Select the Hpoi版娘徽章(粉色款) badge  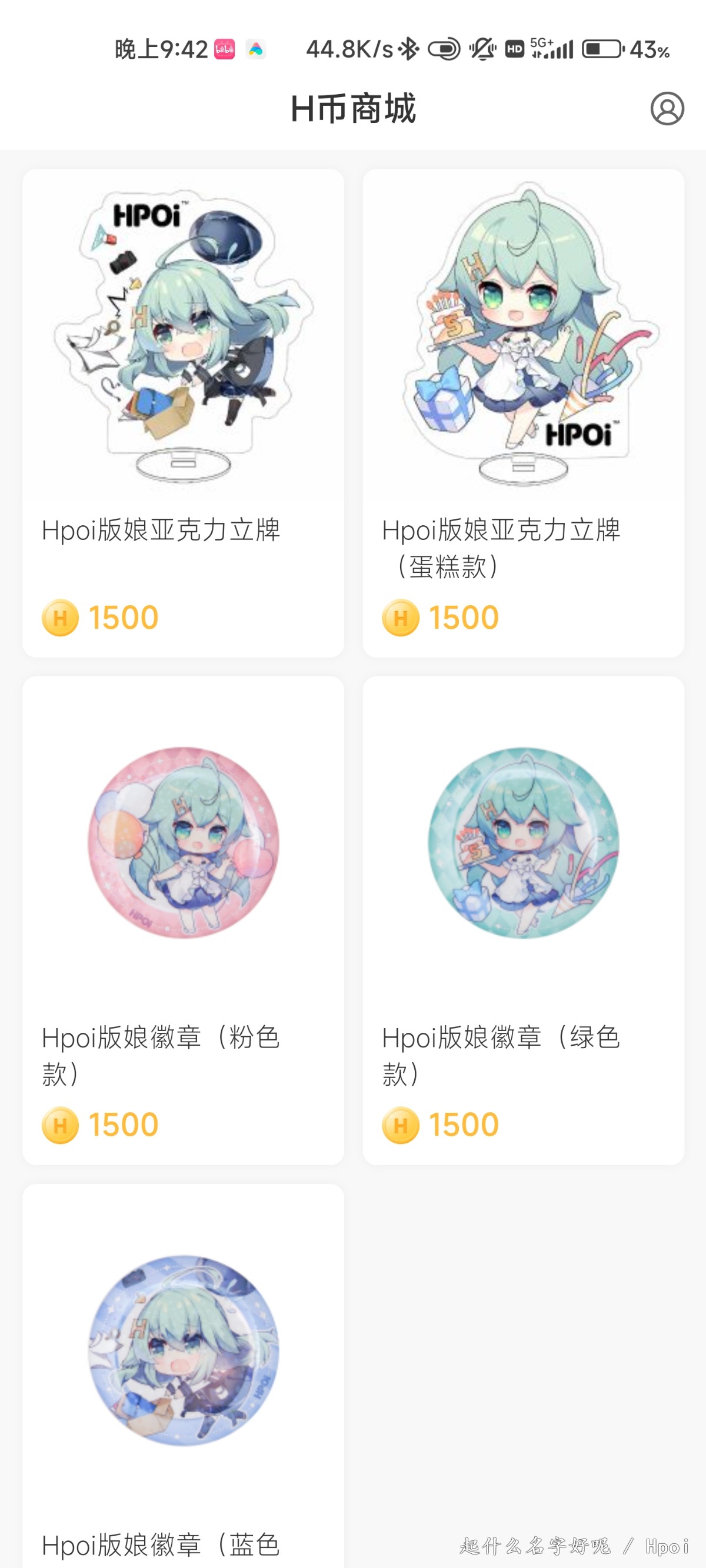(184, 920)
